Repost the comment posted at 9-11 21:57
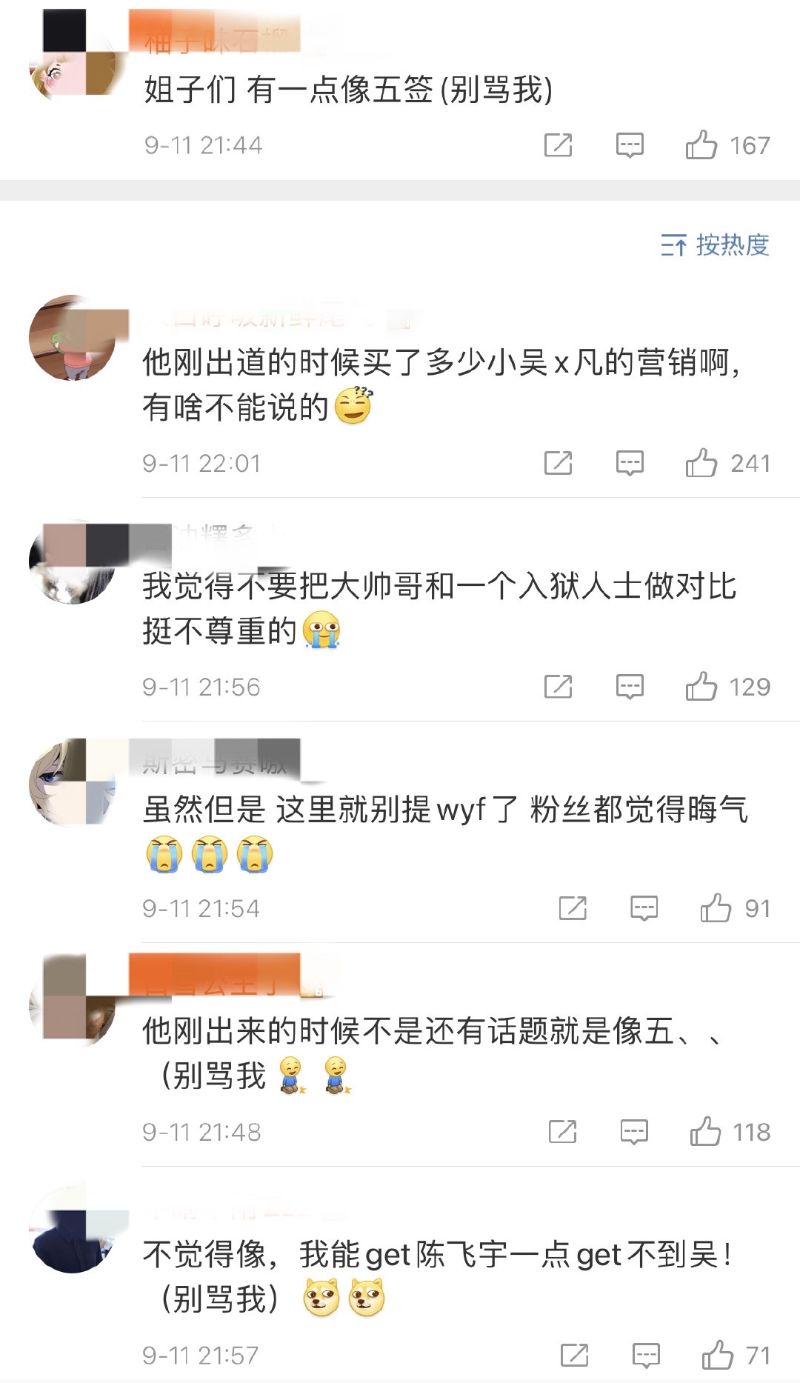 point(574,1356)
